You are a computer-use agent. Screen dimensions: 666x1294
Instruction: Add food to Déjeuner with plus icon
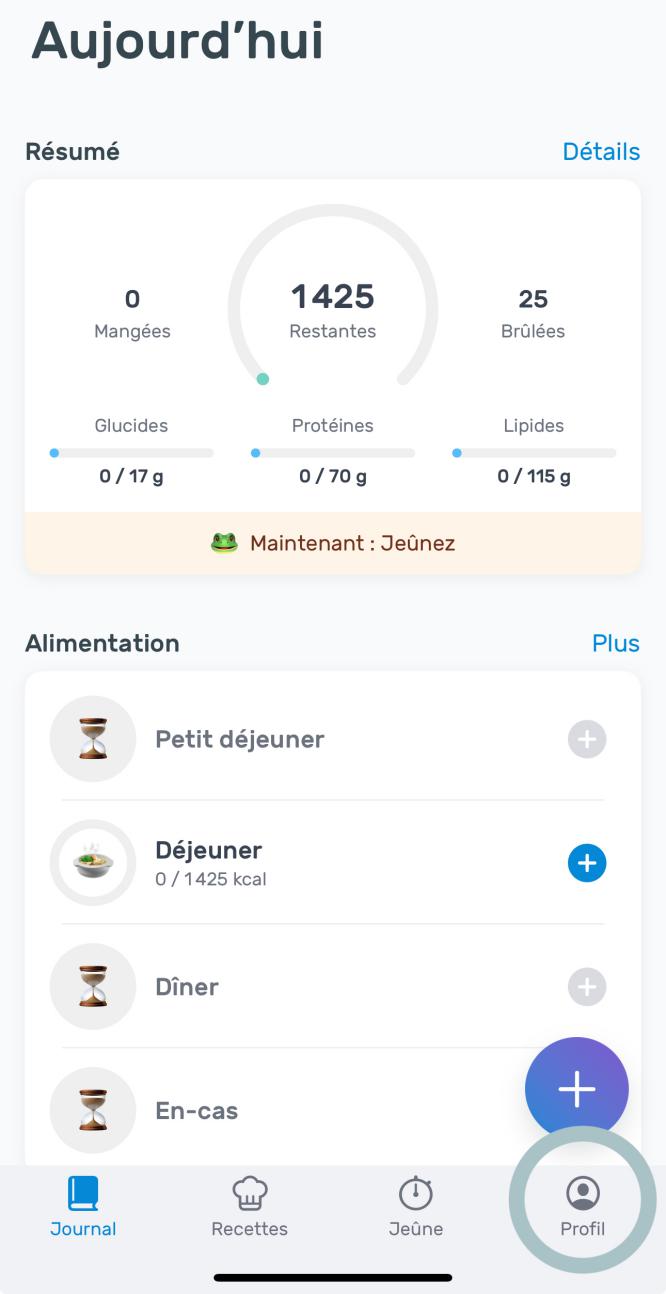[x=587, y=863]
